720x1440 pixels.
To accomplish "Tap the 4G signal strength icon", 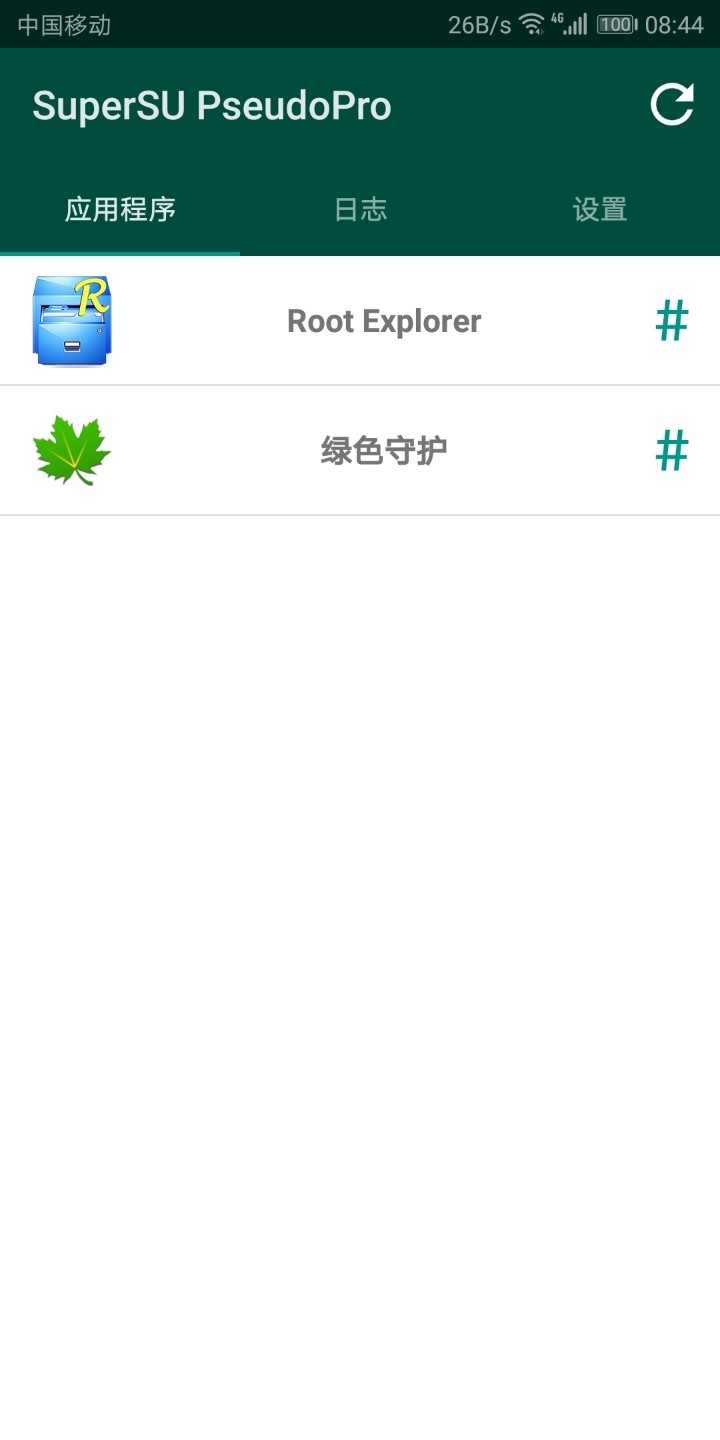I will [x=575, y=22].
